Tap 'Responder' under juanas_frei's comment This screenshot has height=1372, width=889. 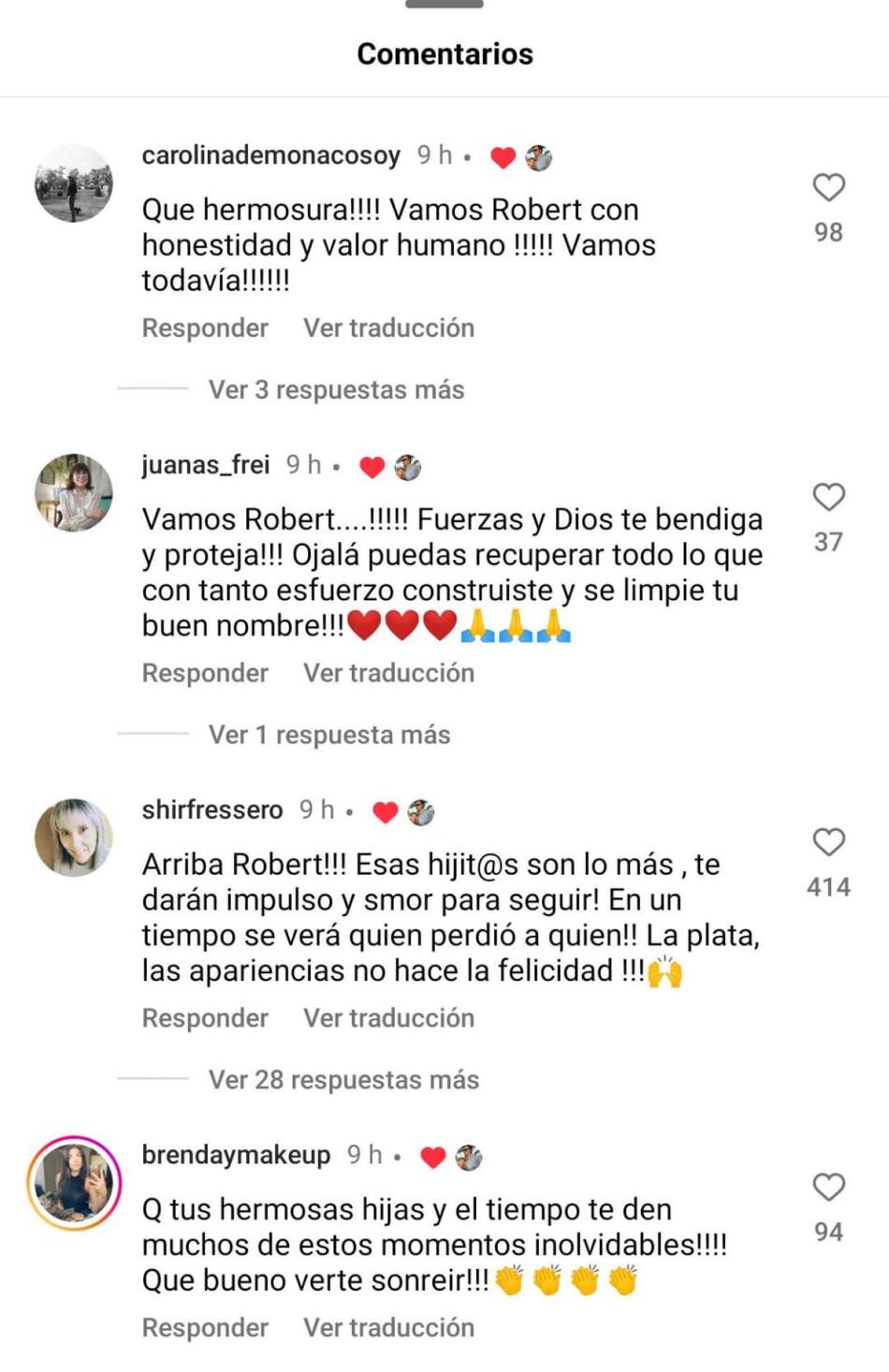[x=203, y=672]
